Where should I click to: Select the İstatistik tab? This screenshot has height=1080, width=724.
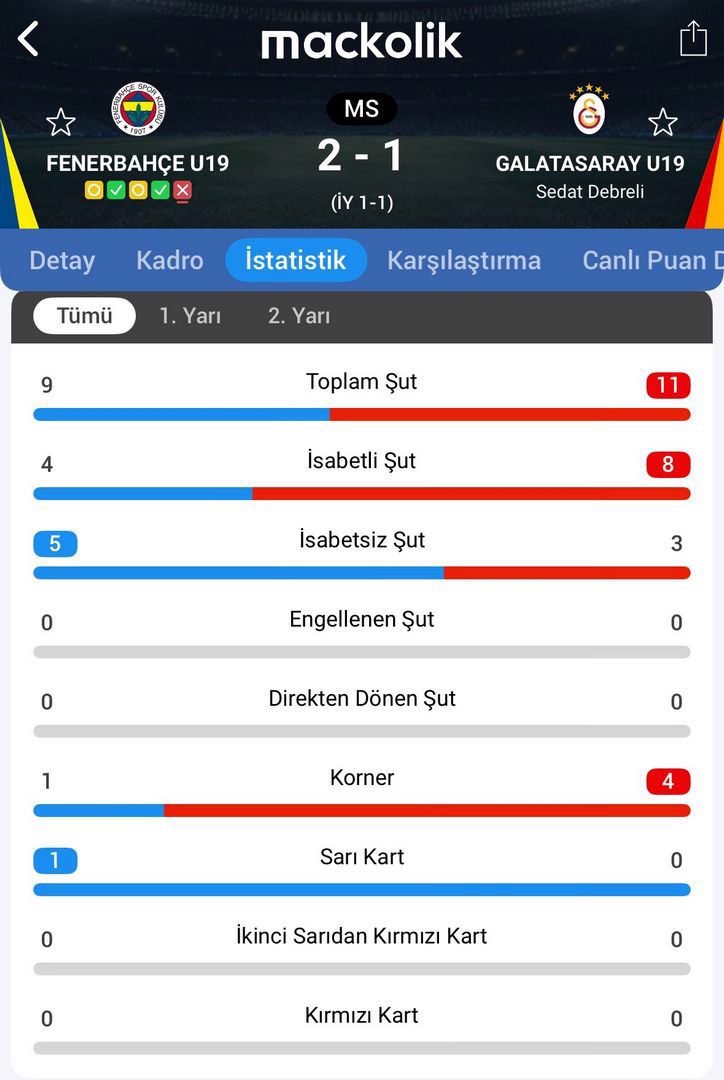pyautogui.click(x=296, y=260)
